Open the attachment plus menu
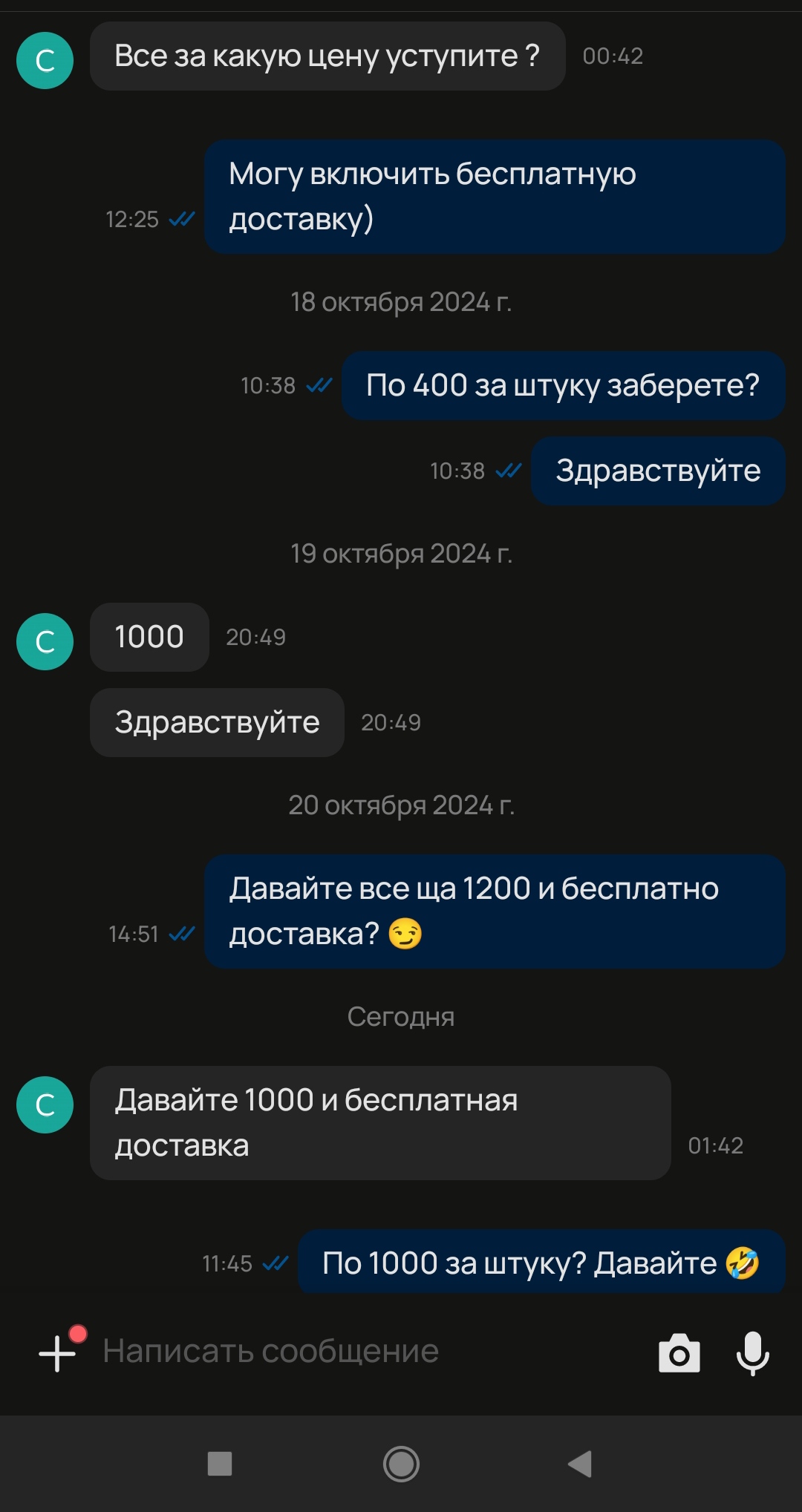Image resolution: width=802 pixels, height=1512 pixels. click(58, 1352)
